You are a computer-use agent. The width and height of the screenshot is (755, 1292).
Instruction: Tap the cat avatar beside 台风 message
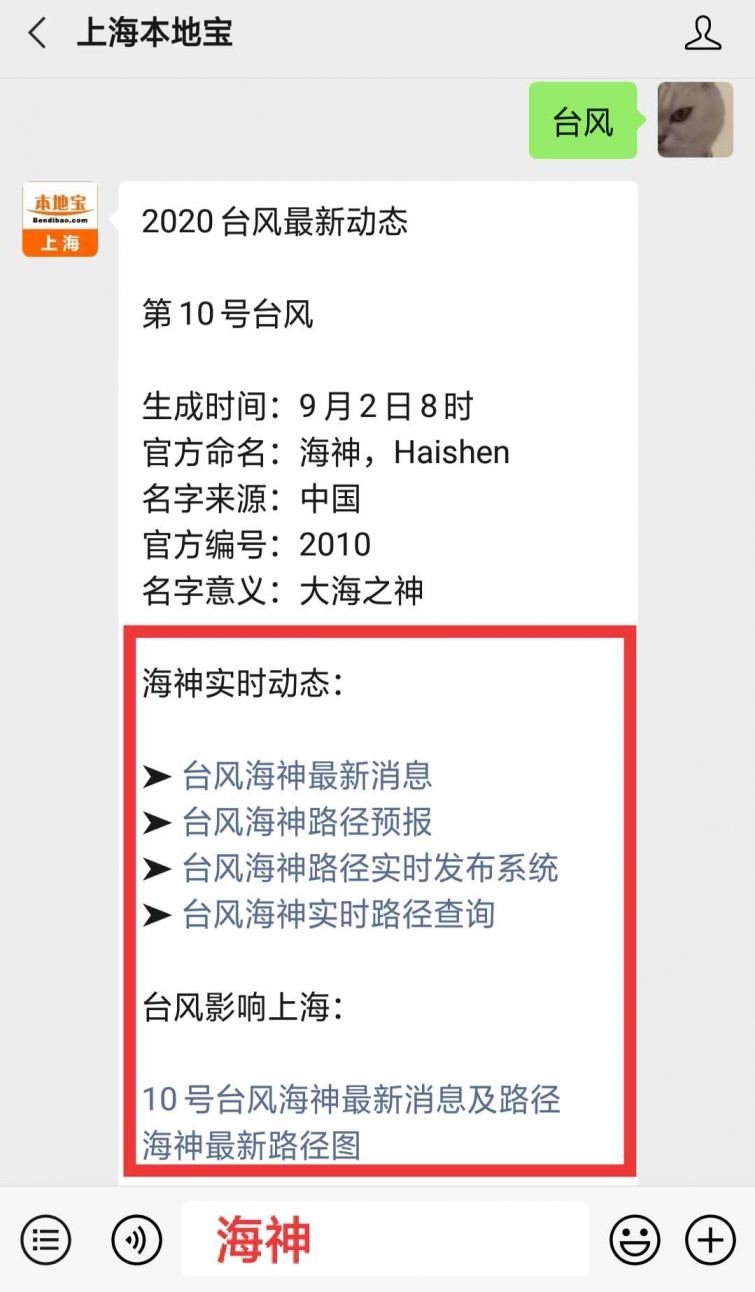[695, 120]
